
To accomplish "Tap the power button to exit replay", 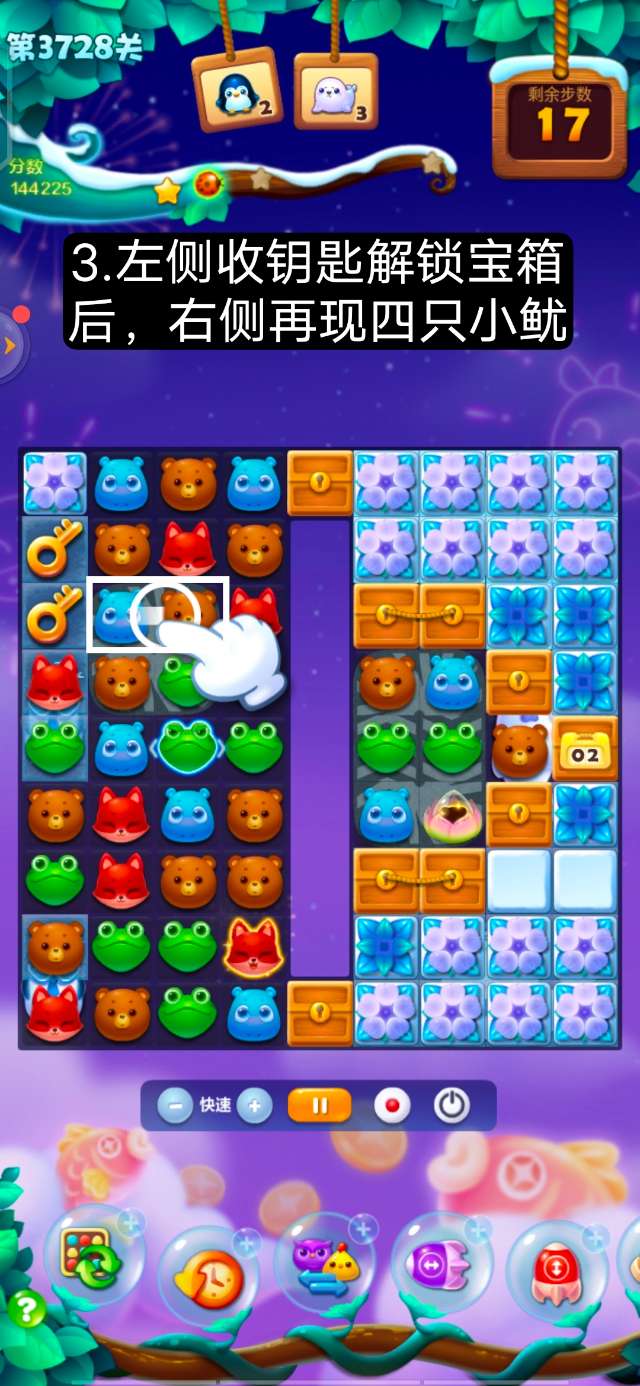I will click(x=451, y=1106).
